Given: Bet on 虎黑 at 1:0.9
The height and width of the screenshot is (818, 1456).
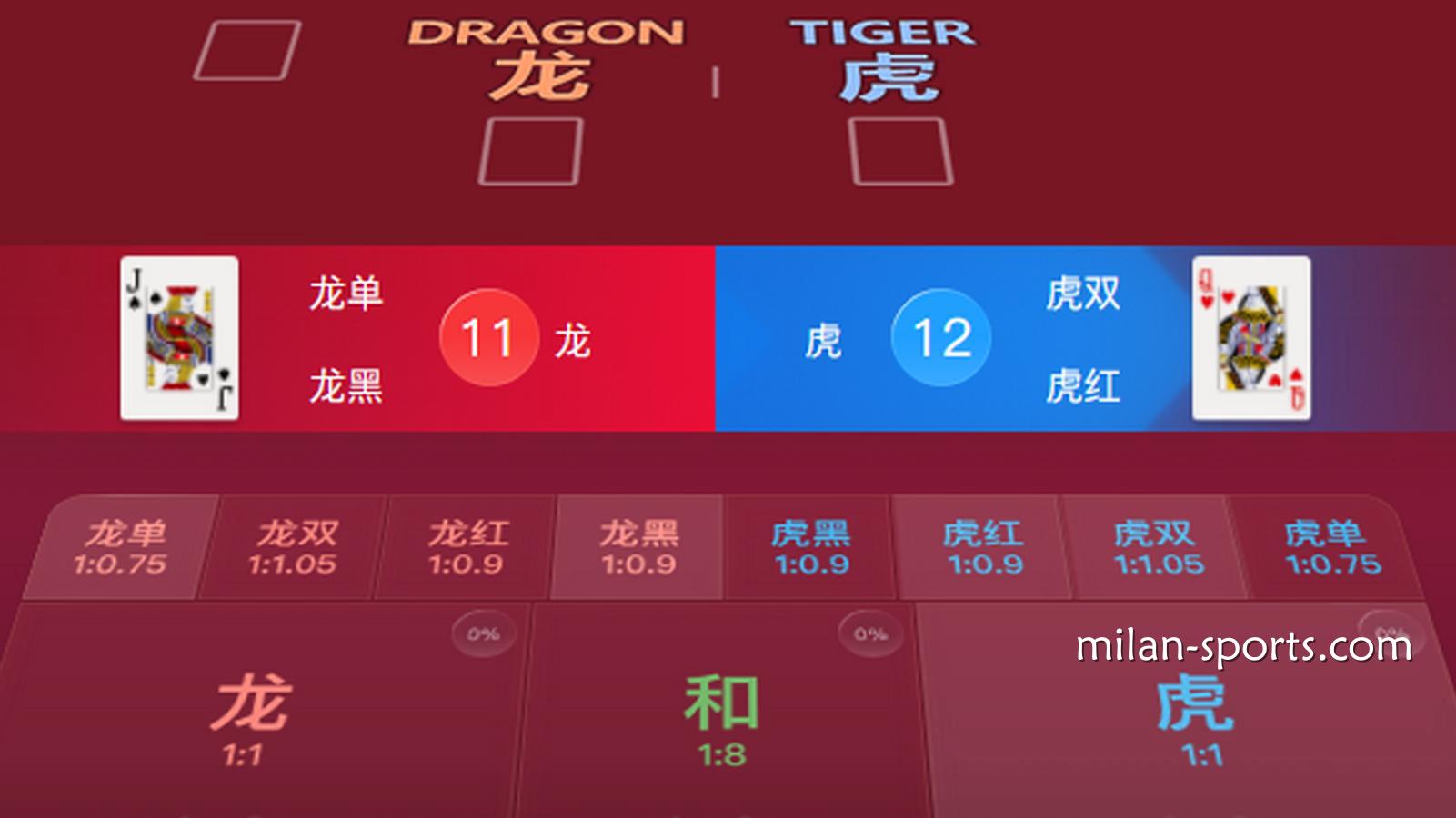Looking at the screenshot, I should pos(810,547).
